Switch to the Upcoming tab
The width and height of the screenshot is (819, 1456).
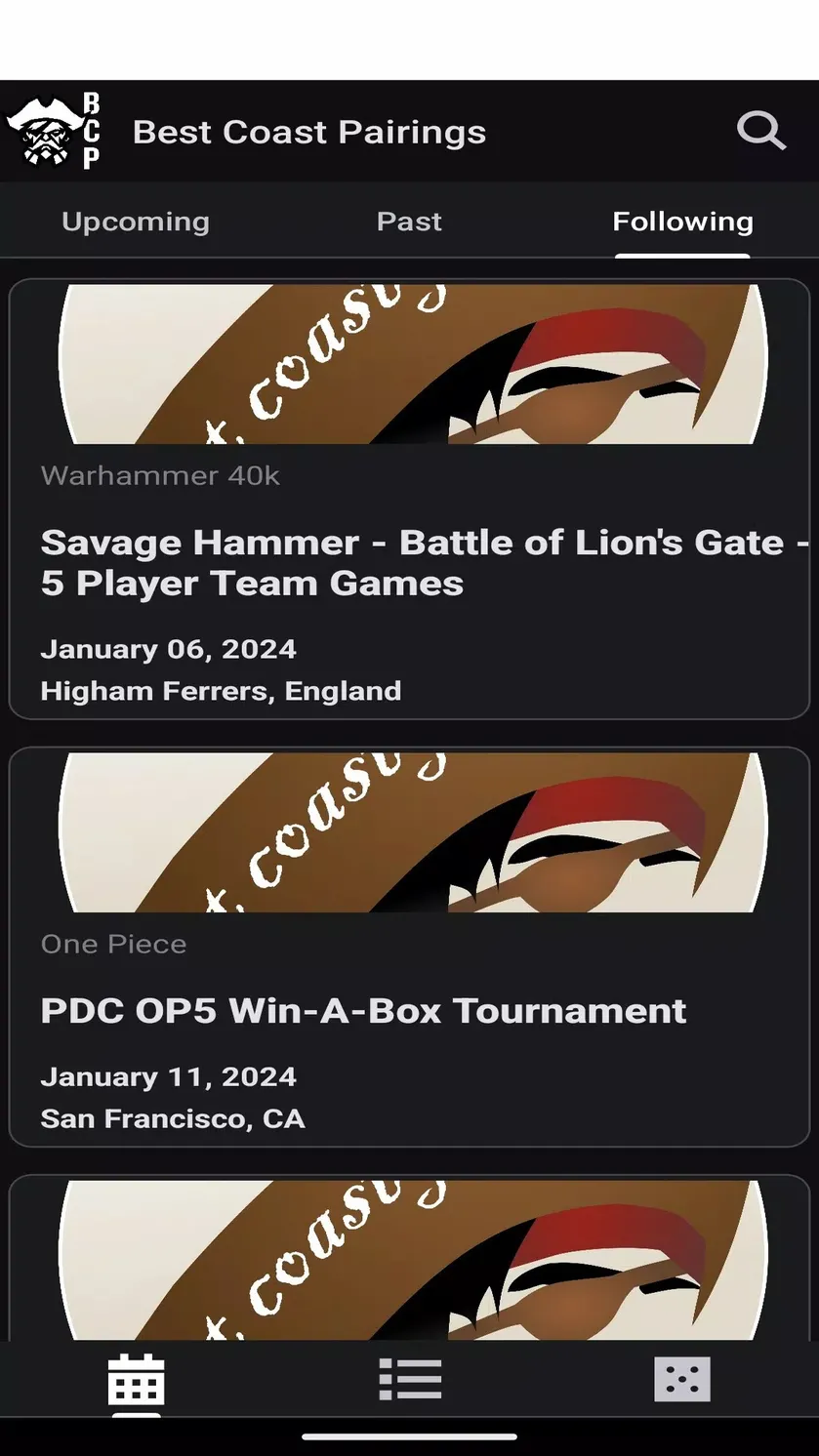136,222
